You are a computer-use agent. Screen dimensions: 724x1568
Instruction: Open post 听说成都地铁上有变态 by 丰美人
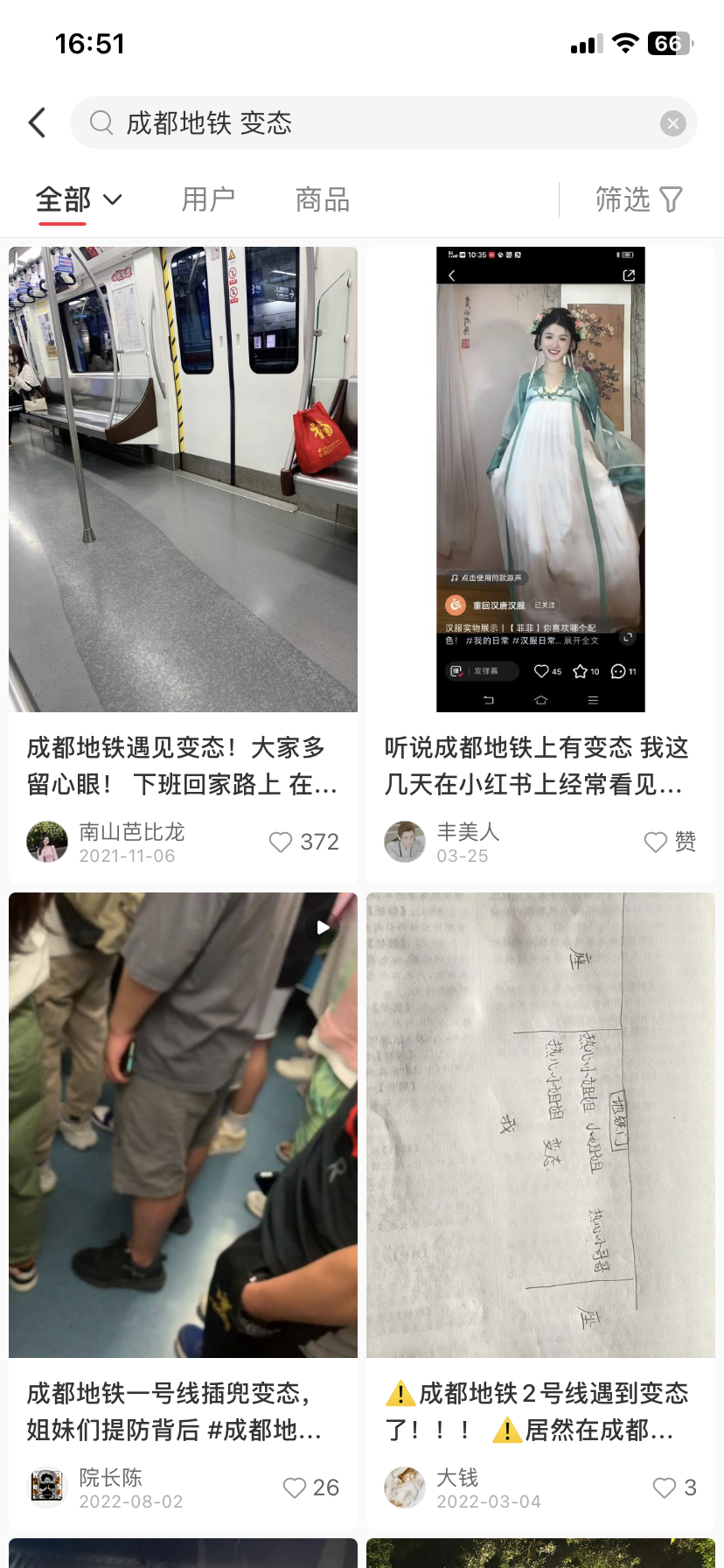540,479
